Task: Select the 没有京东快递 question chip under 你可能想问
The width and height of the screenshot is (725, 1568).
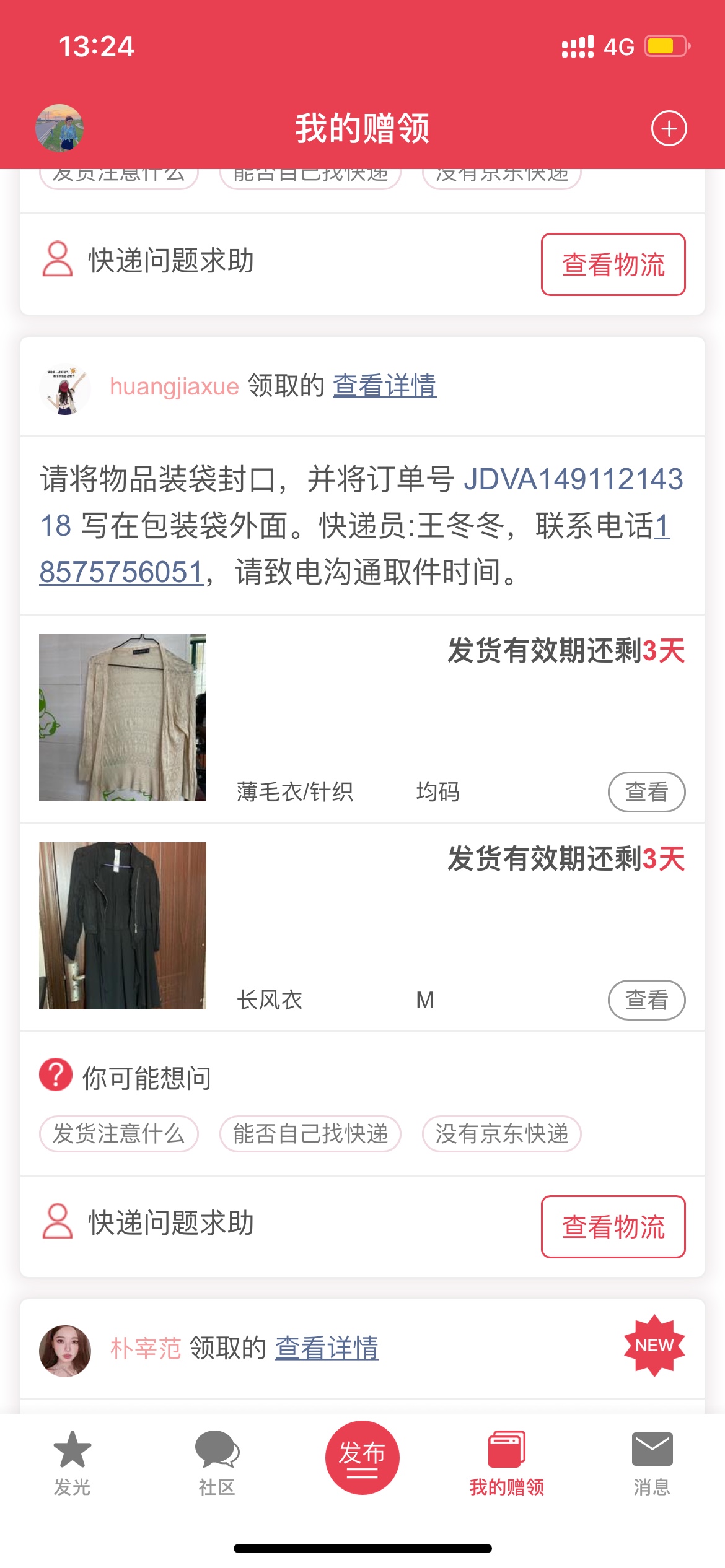Action: click(501, 1134)
